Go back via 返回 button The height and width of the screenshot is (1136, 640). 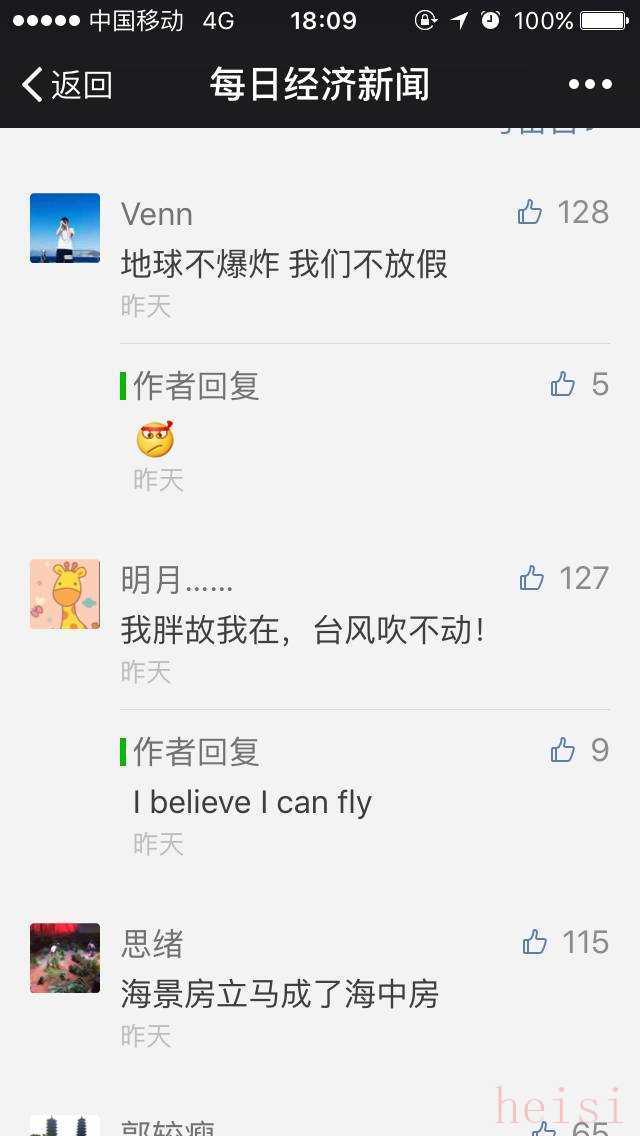pos(66,85)
